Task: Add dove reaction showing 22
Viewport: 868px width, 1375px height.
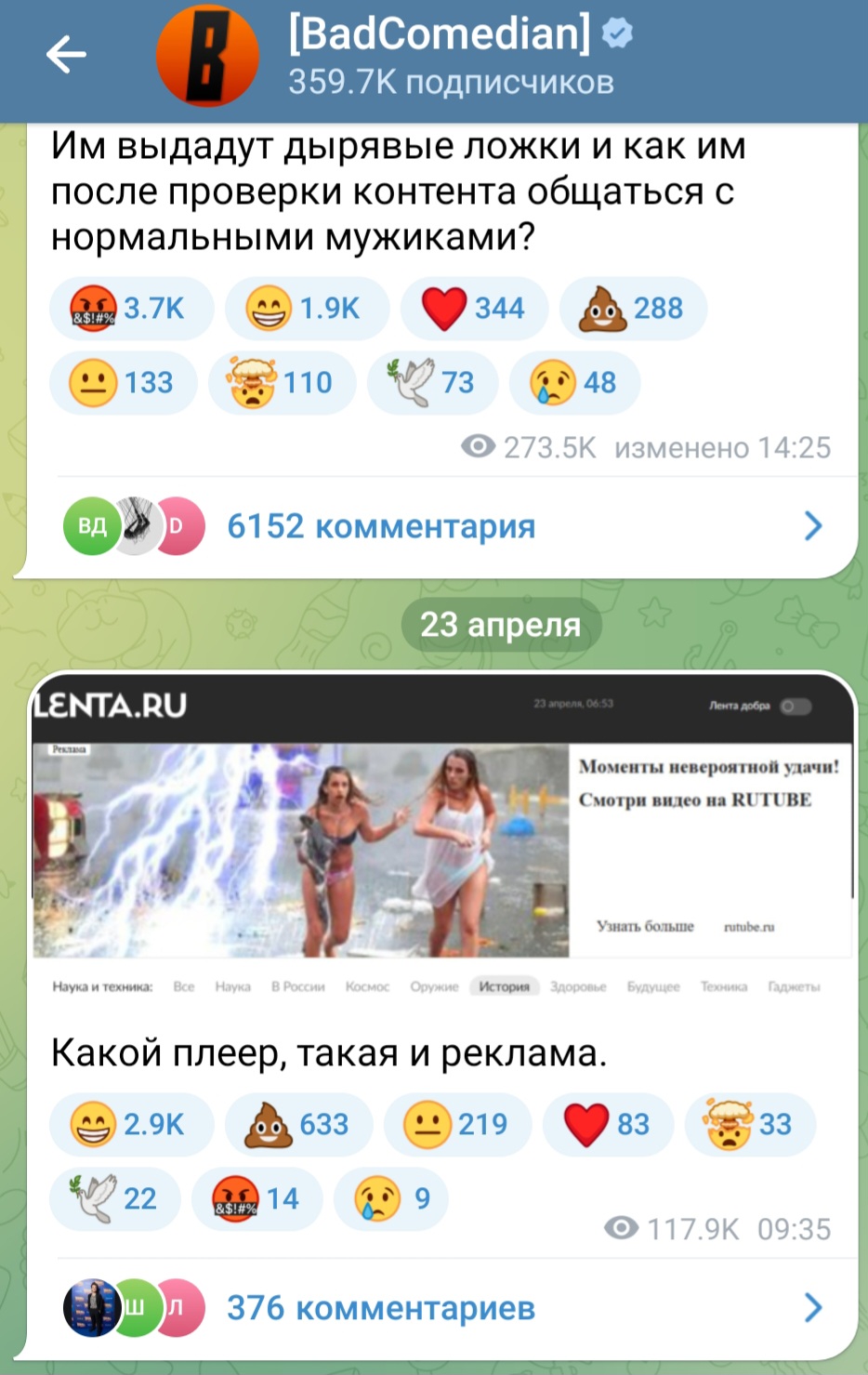Action: tap(114, 1199)
